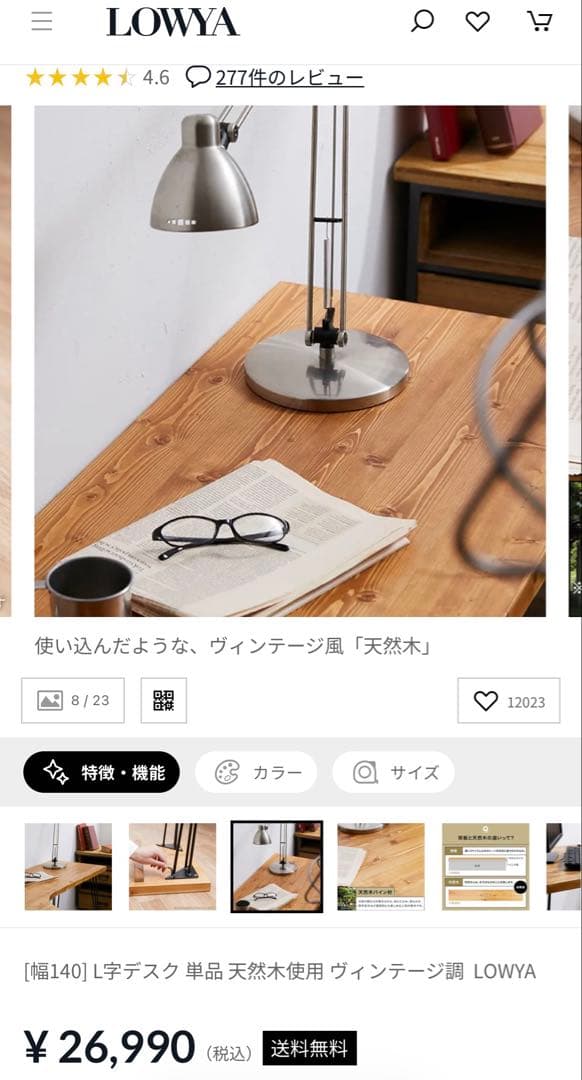Tap the LOWYA logo to go home
The height and width of the screenshot is (1080, 582).
point(172,22)
